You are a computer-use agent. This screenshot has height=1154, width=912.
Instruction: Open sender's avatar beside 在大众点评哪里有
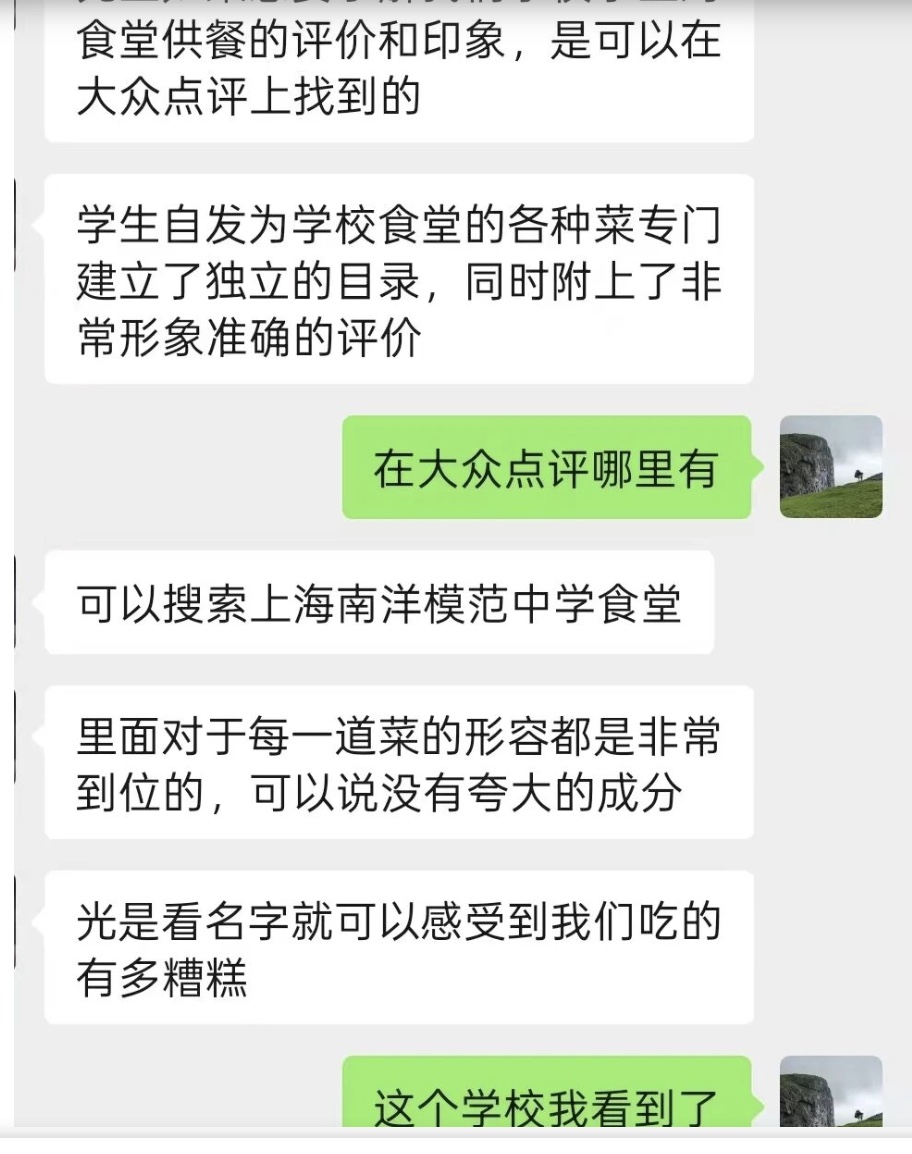tap(831, 467)
